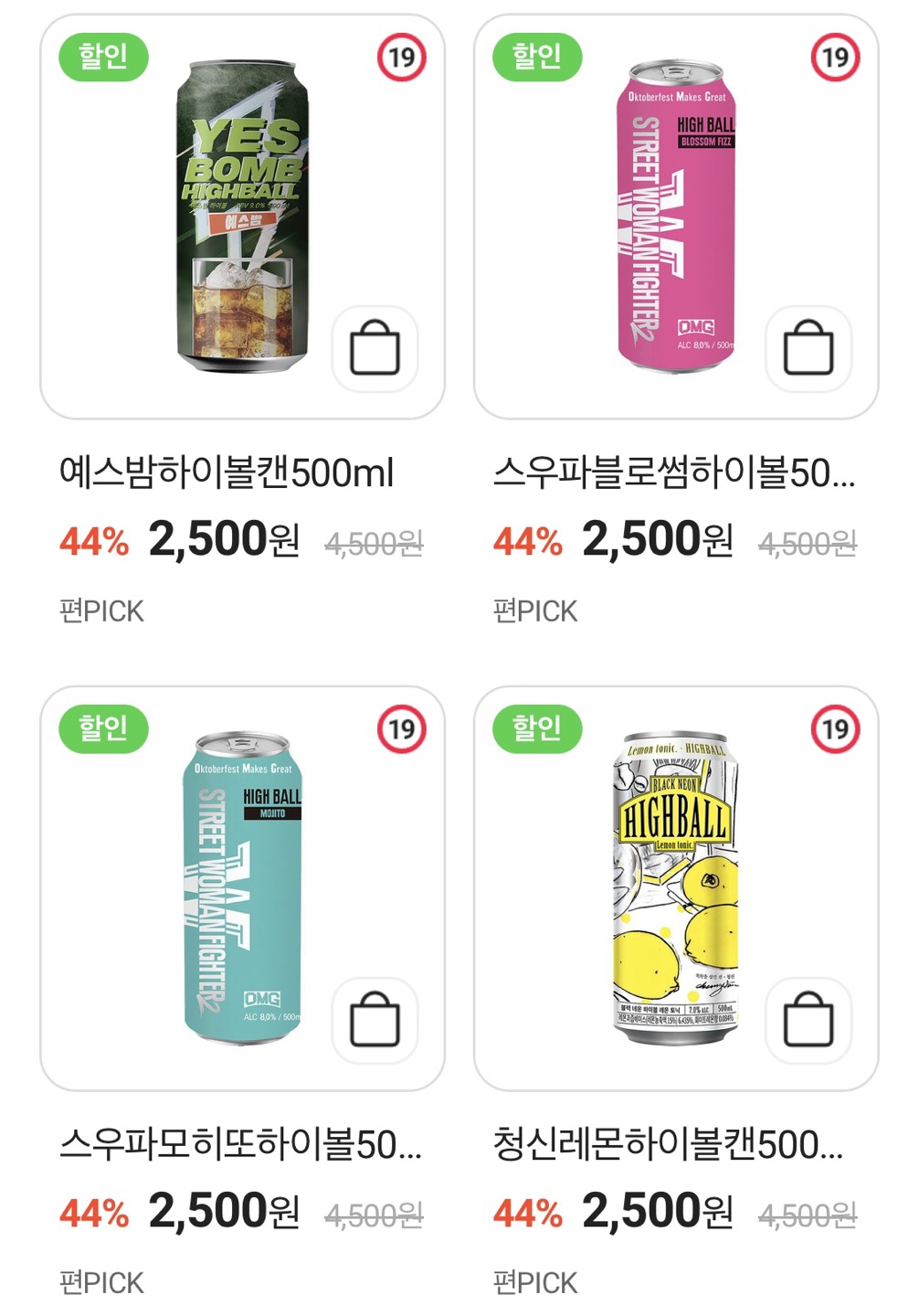Open the 스우파모히또하이볼 product card
The width and height of the screenshot is (919, 1316).
[241, 888]
